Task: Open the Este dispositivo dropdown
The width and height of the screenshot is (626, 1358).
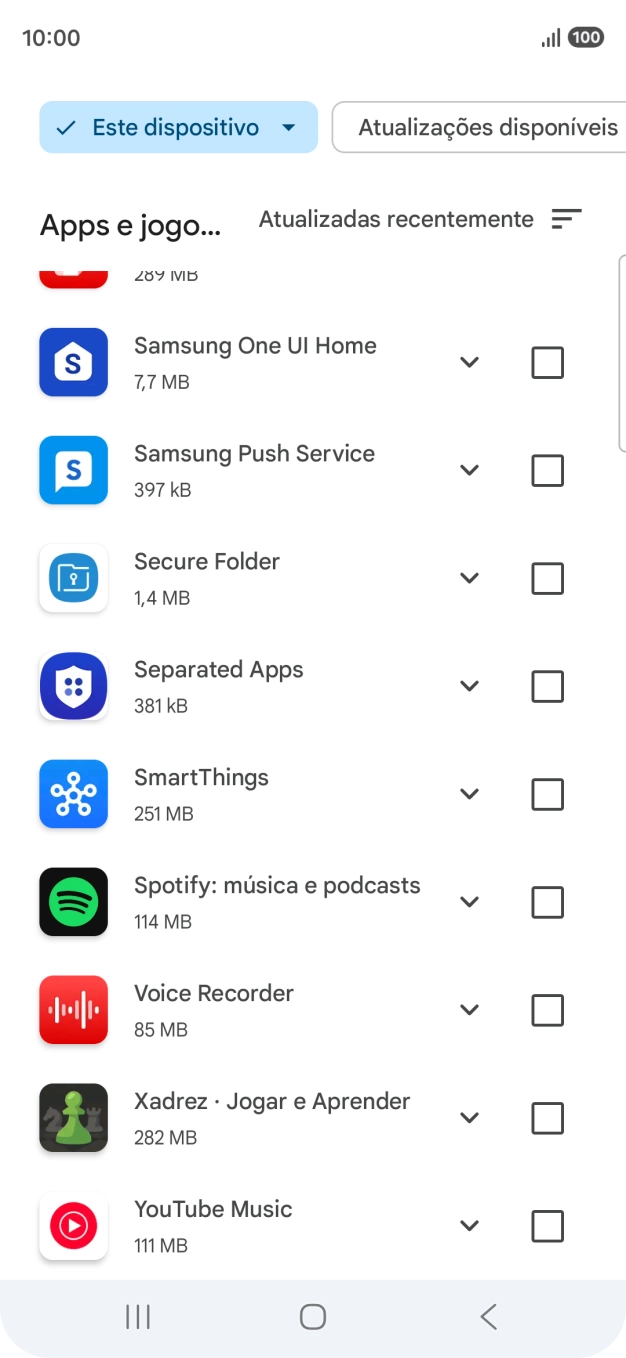Action: click(x=178, y=128)
